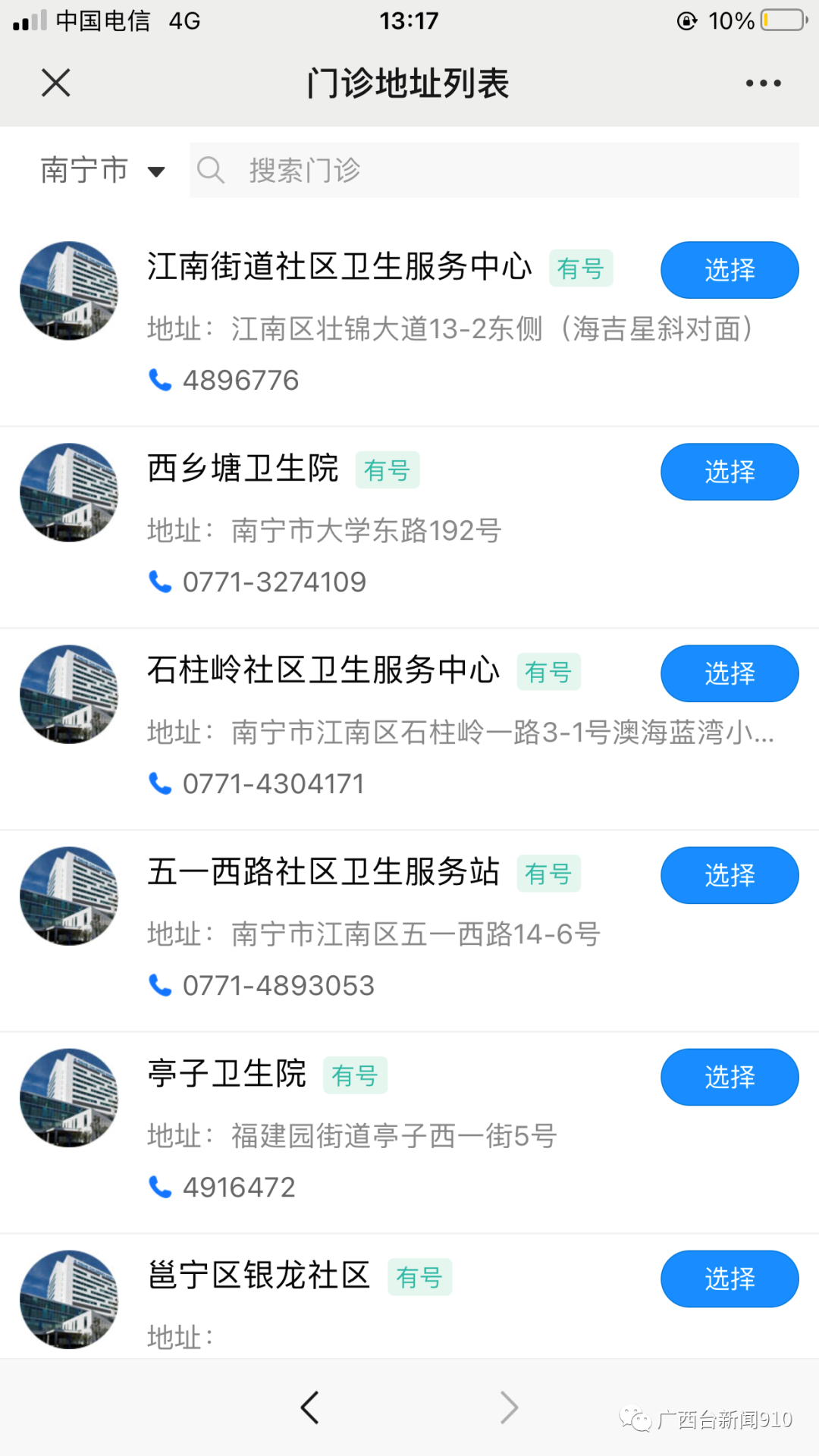Tap the 搜索门诊 search field
Screen dimensions: 819x1456
[494, 171]
